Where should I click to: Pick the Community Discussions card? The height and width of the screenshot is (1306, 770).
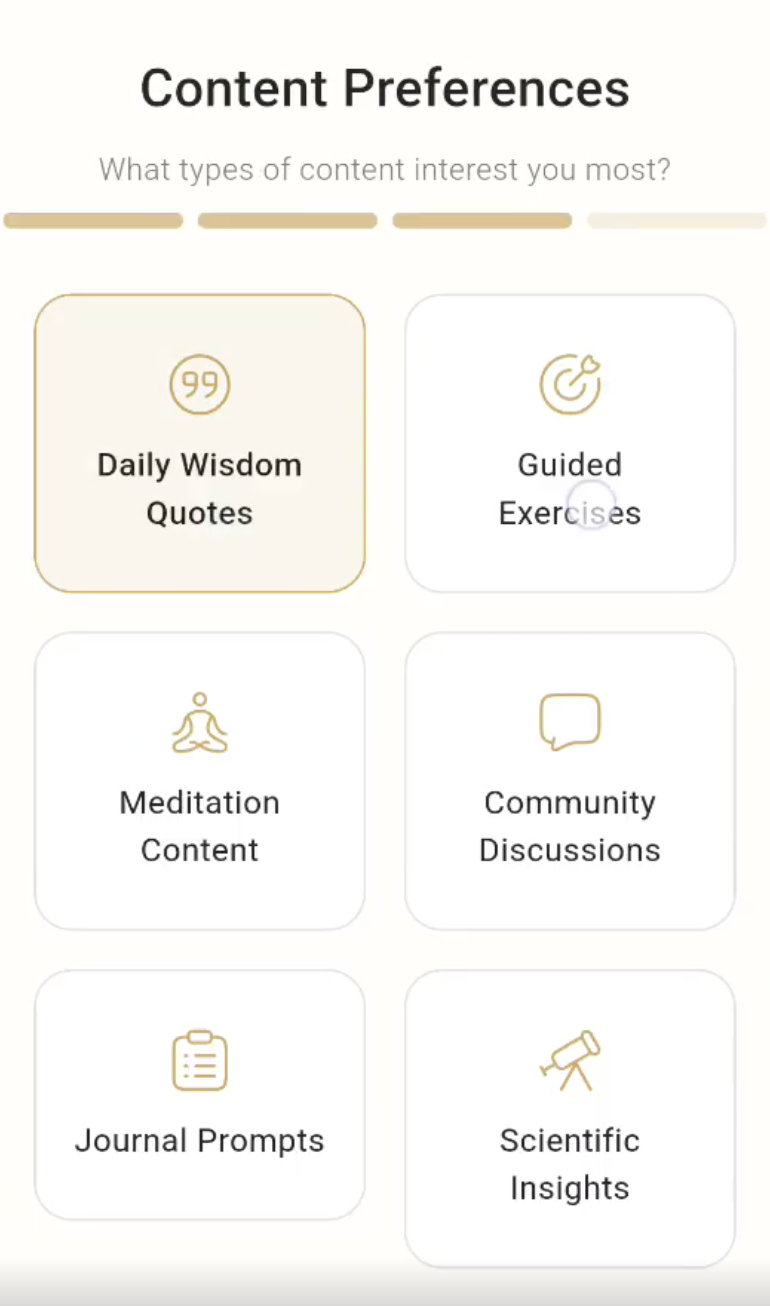pos(570,780)
